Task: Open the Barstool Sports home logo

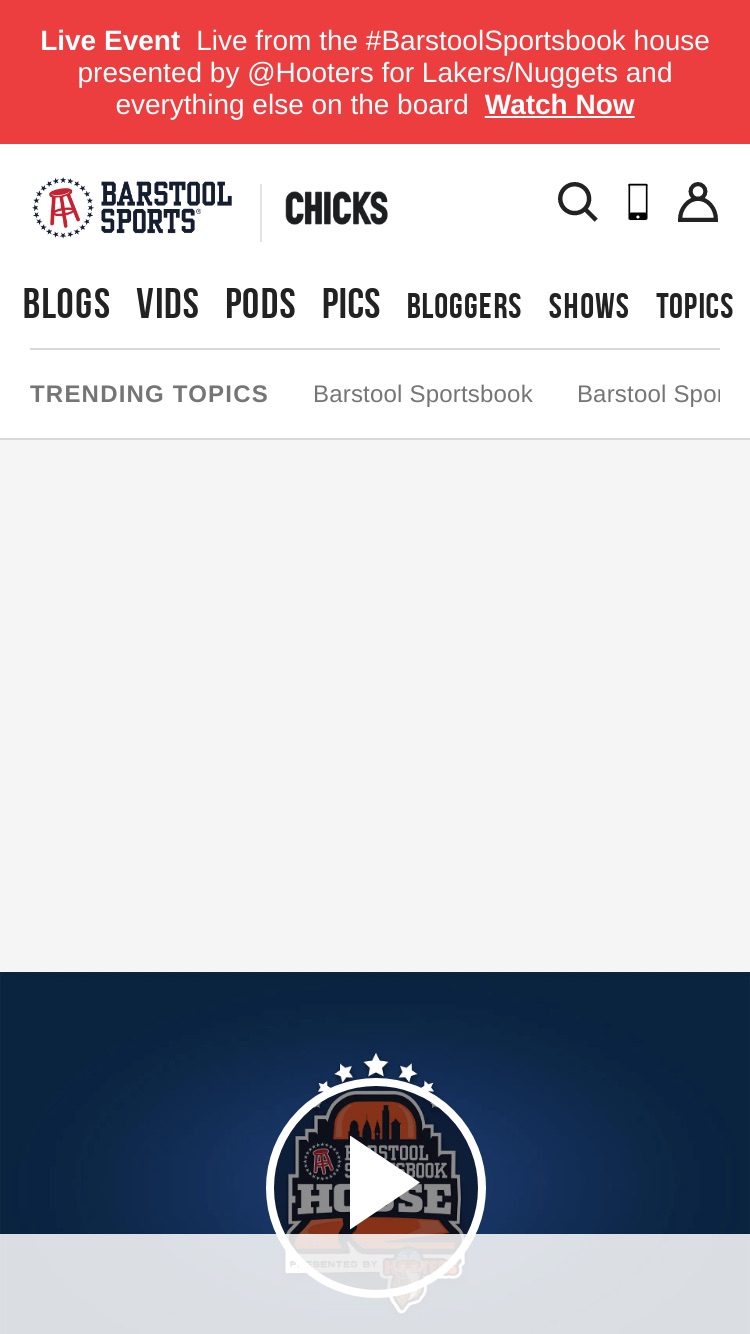Action: 132,208
